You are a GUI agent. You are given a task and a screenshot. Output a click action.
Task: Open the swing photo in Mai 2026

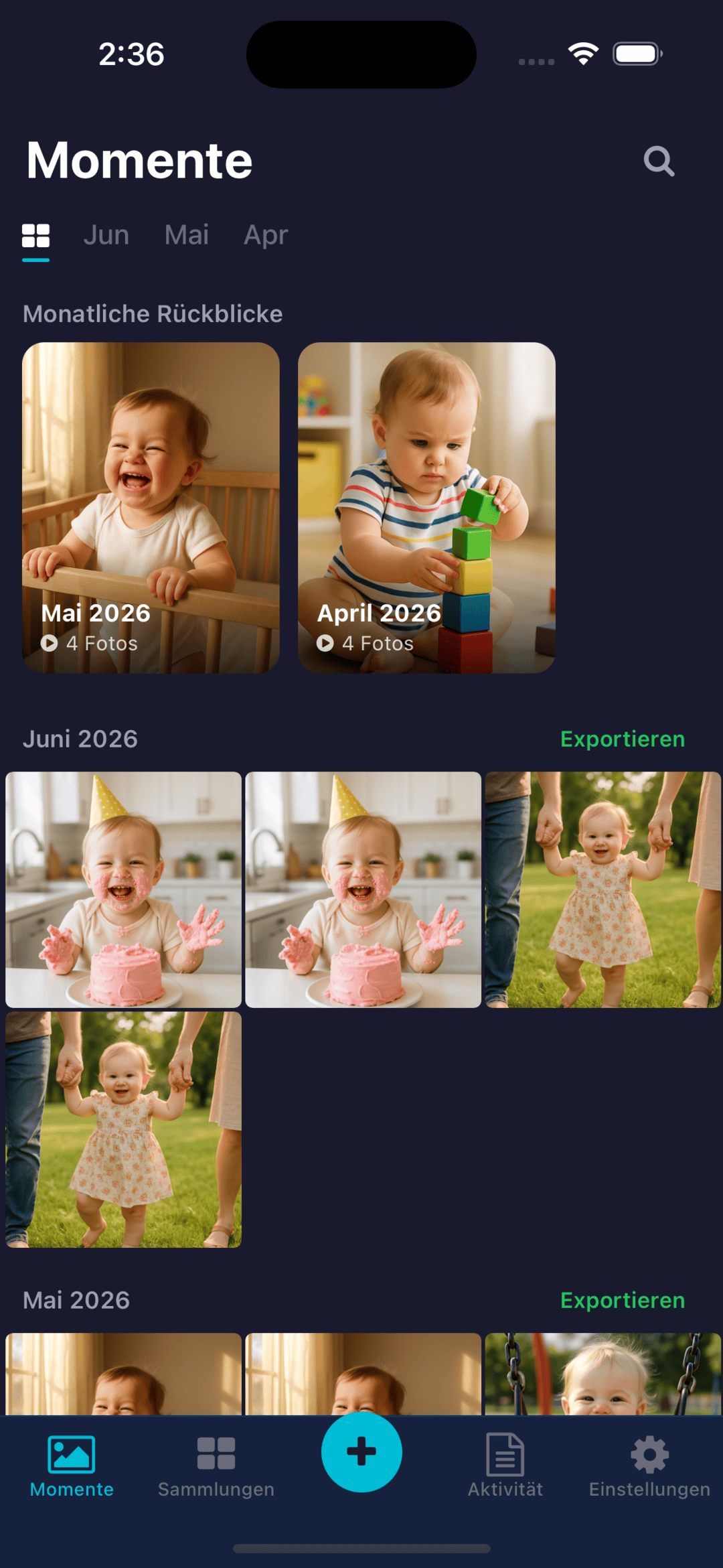[x=602, y=1373]
